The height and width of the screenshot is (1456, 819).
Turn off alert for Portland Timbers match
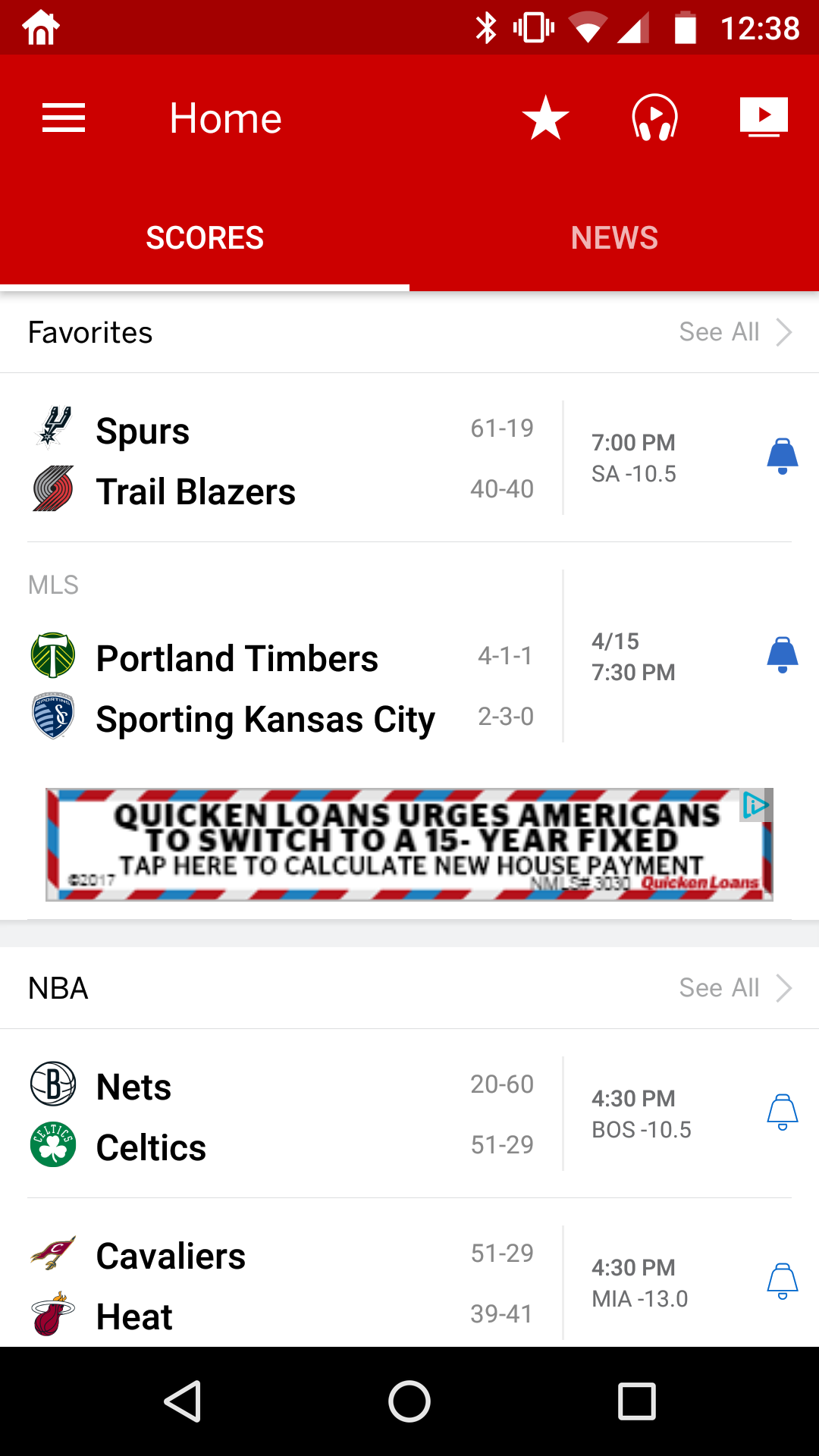pos(782,655)
